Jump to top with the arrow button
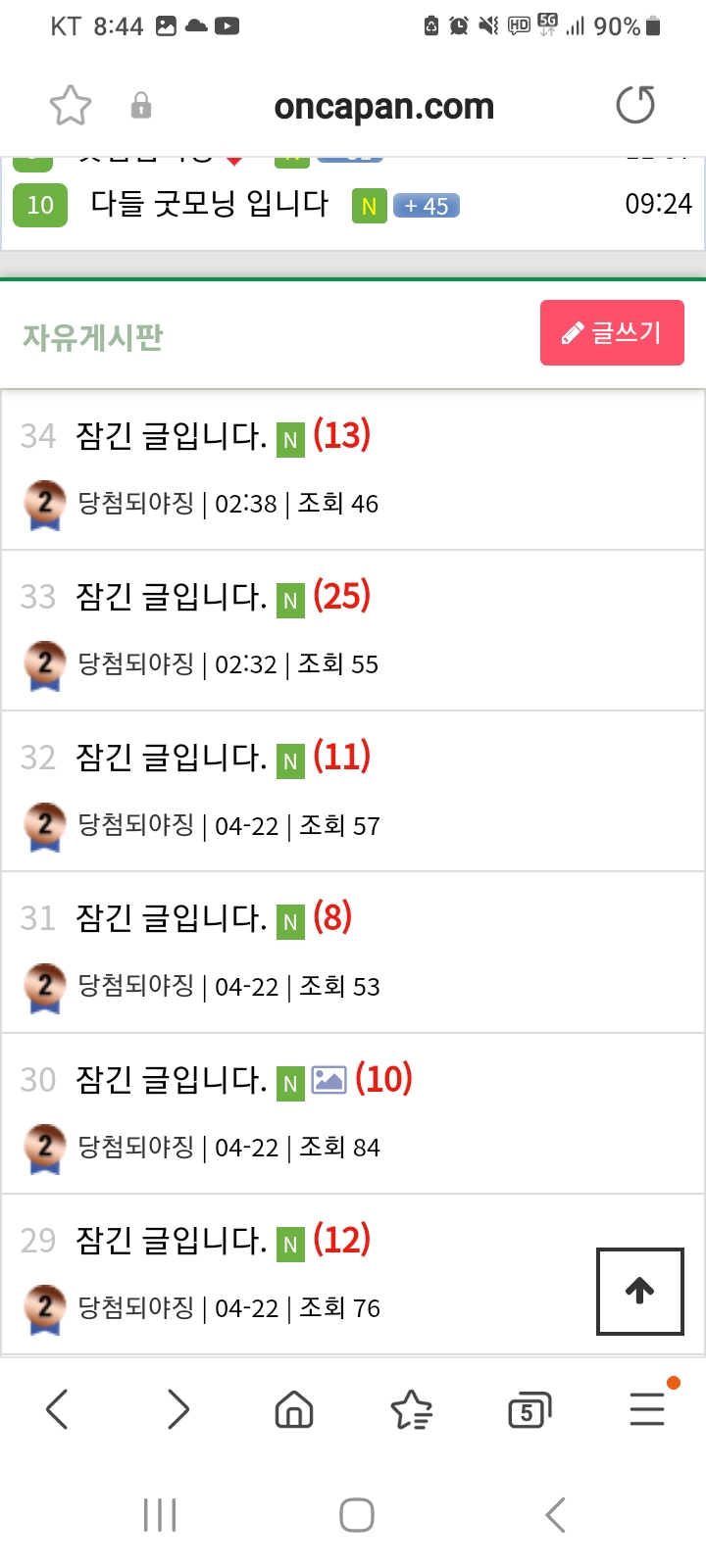The height and width of the screenshot is (1568, 706). pos(639,1291)
